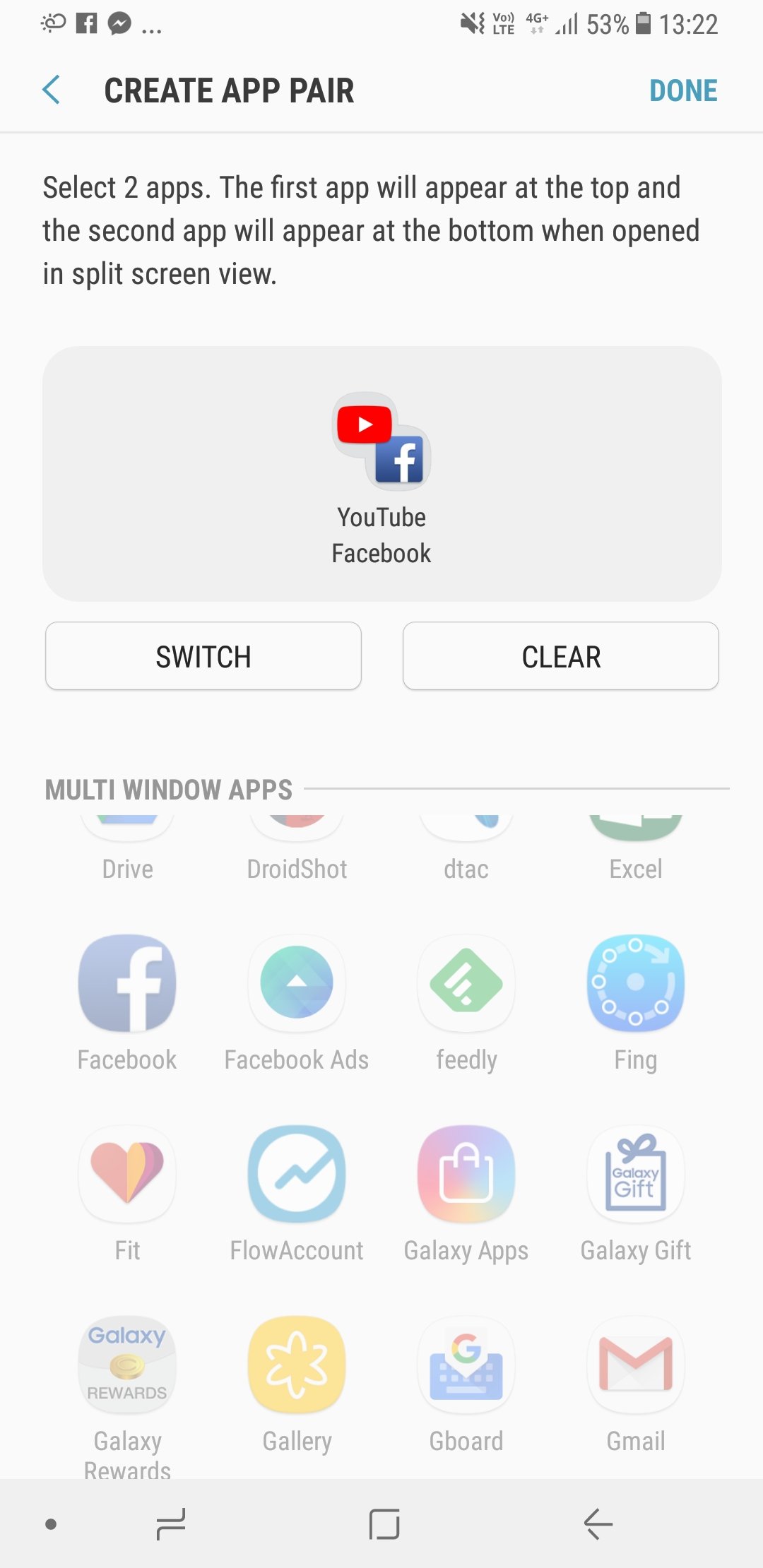Switch the order of YouTube and Facebook
This screenshot has height=1568, width=763.
coord(203,656)
